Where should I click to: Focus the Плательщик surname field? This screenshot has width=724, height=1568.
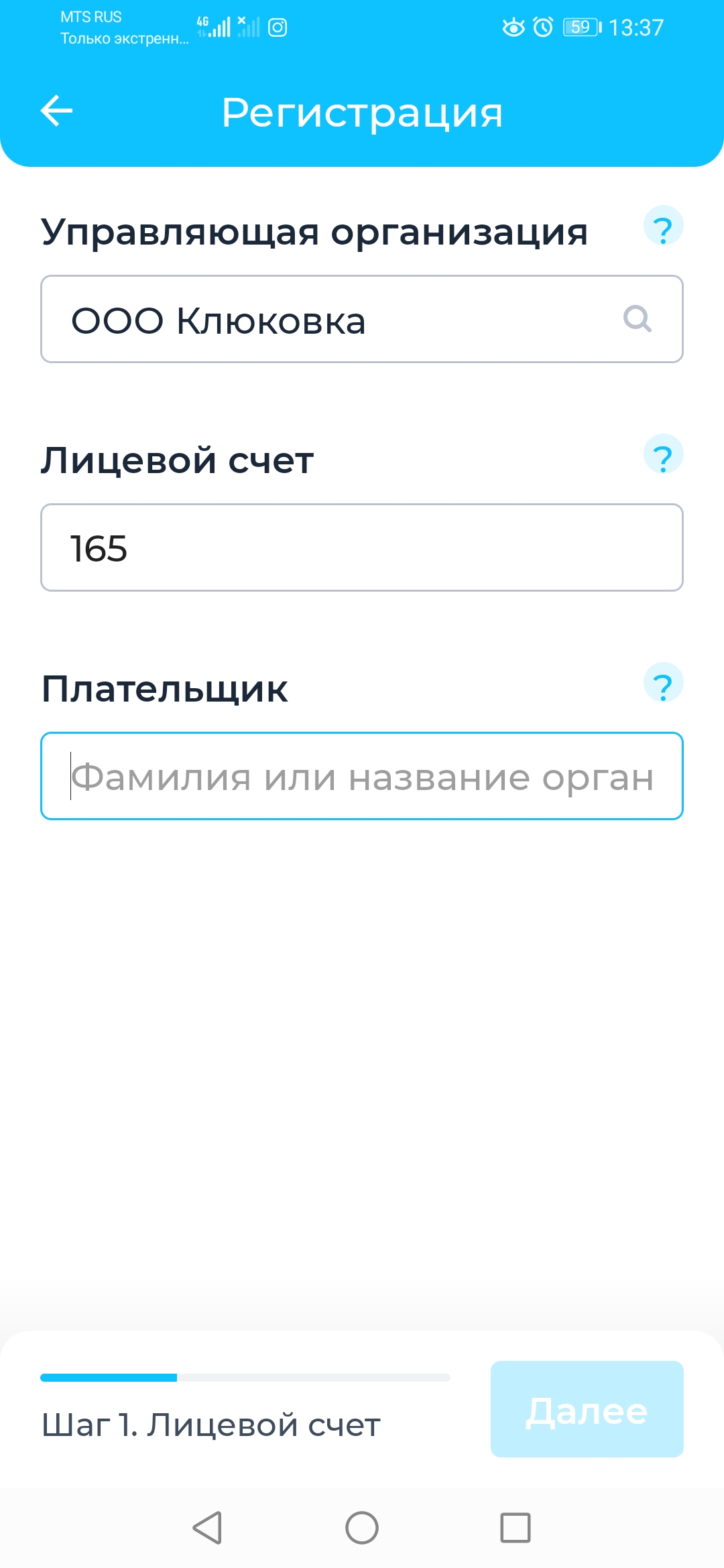coord(362,776)
